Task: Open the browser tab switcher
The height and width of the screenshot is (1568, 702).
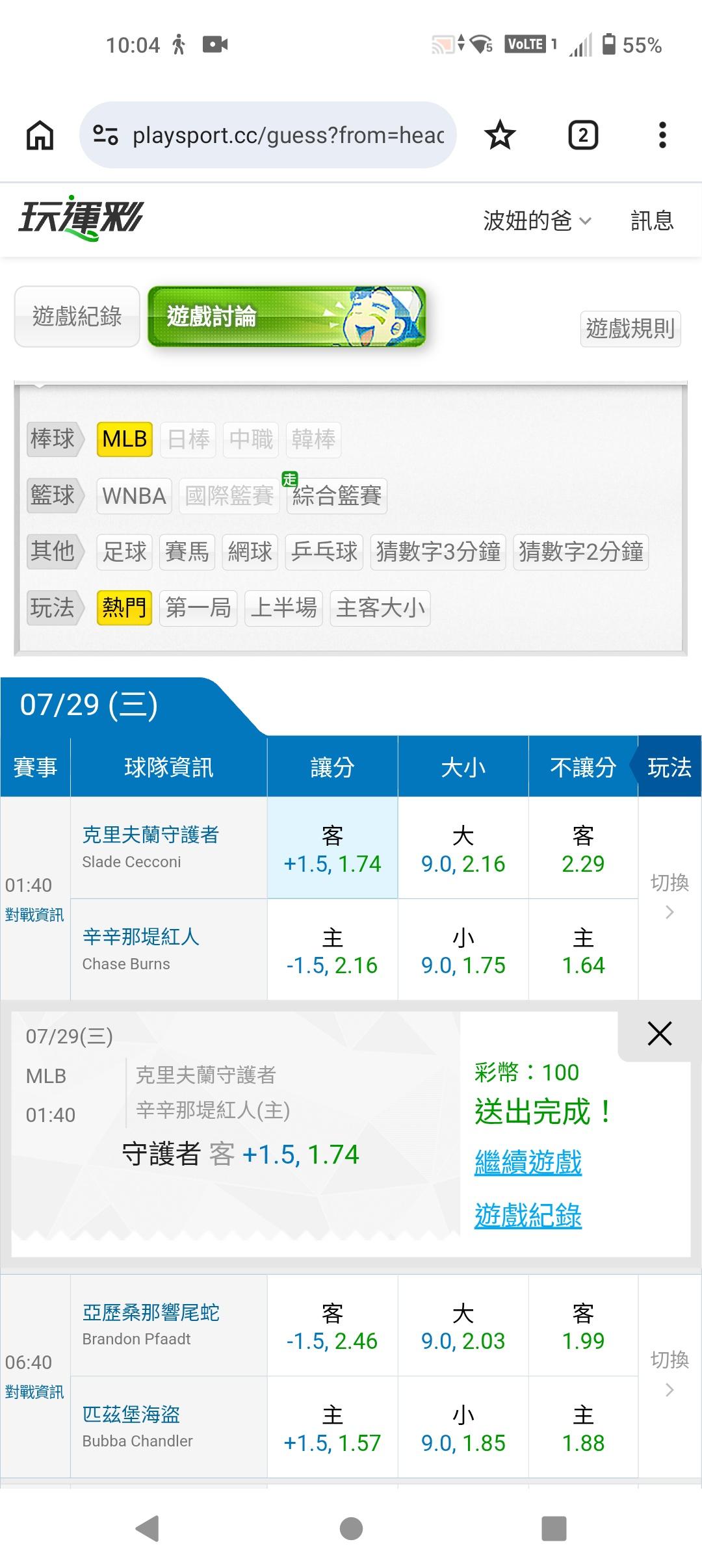Action: coord(583,135)
